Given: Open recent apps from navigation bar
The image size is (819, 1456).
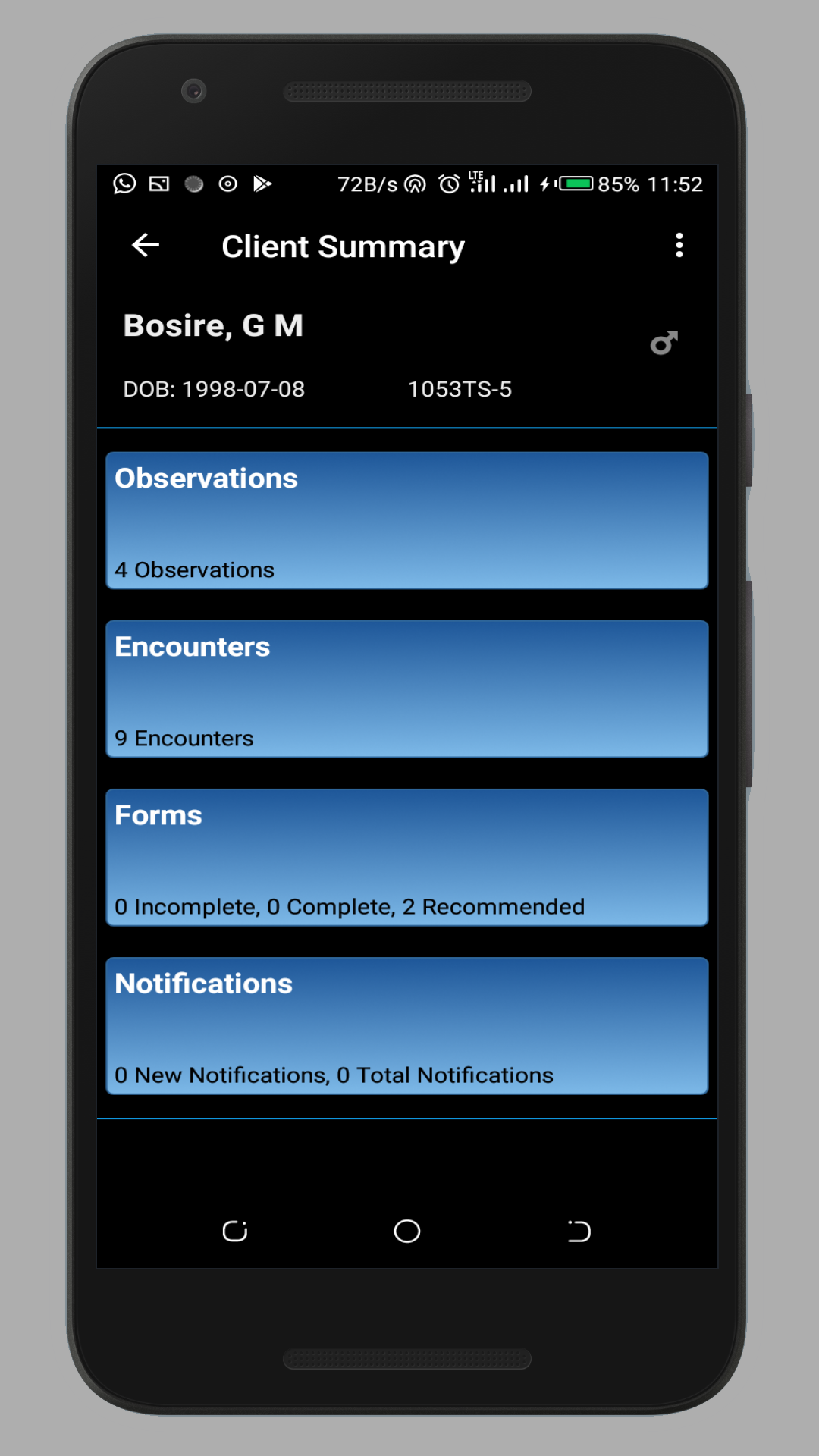Looking at the screenshot, I should (x=235, y=1231).
